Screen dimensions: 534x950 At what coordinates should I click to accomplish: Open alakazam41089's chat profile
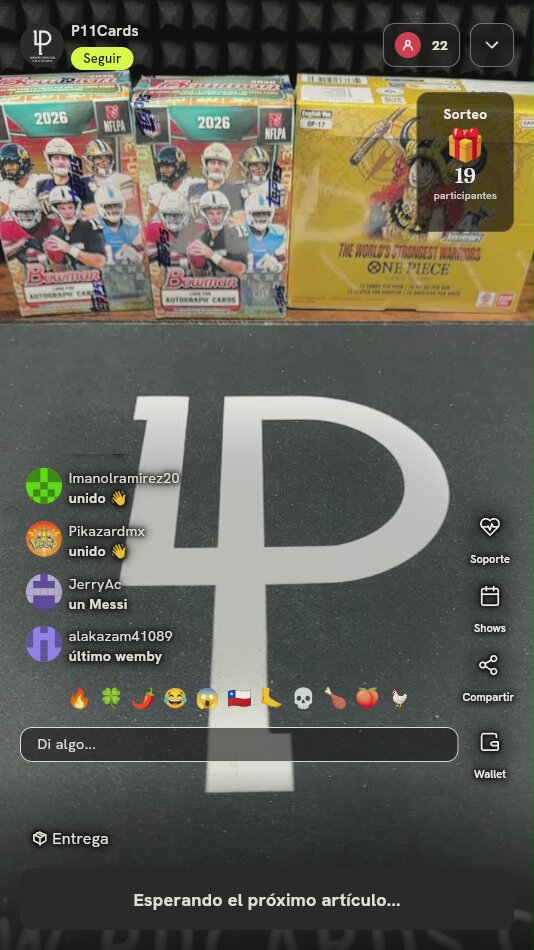click(x=44, y=644)
